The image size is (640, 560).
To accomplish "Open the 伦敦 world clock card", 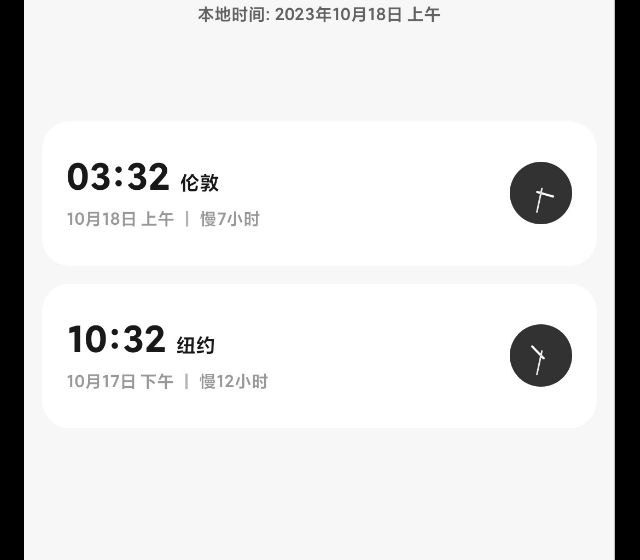I will coord(319,194).
